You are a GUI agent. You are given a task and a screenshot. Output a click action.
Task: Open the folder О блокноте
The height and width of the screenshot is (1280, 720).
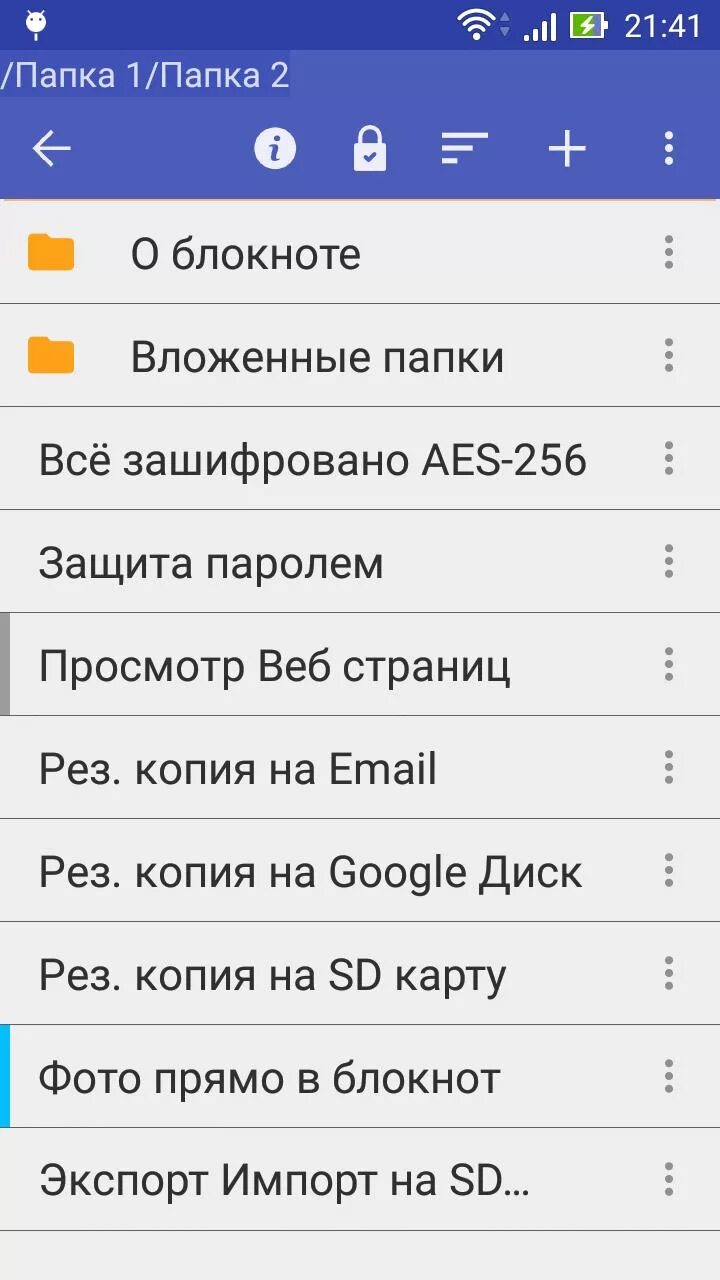pyautogui.click(x=245, y=254)
